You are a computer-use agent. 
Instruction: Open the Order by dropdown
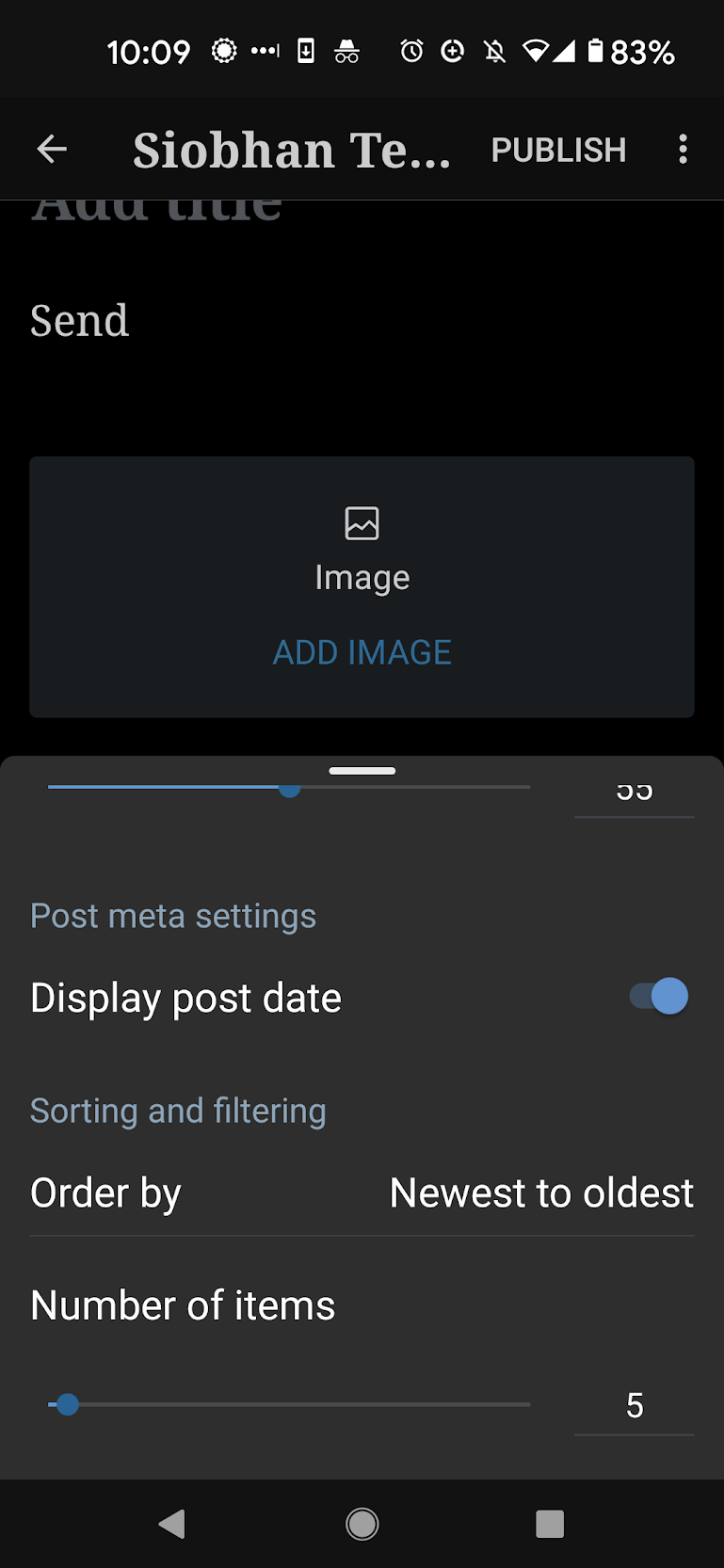pyautogui.click(x=362, y=1192)
